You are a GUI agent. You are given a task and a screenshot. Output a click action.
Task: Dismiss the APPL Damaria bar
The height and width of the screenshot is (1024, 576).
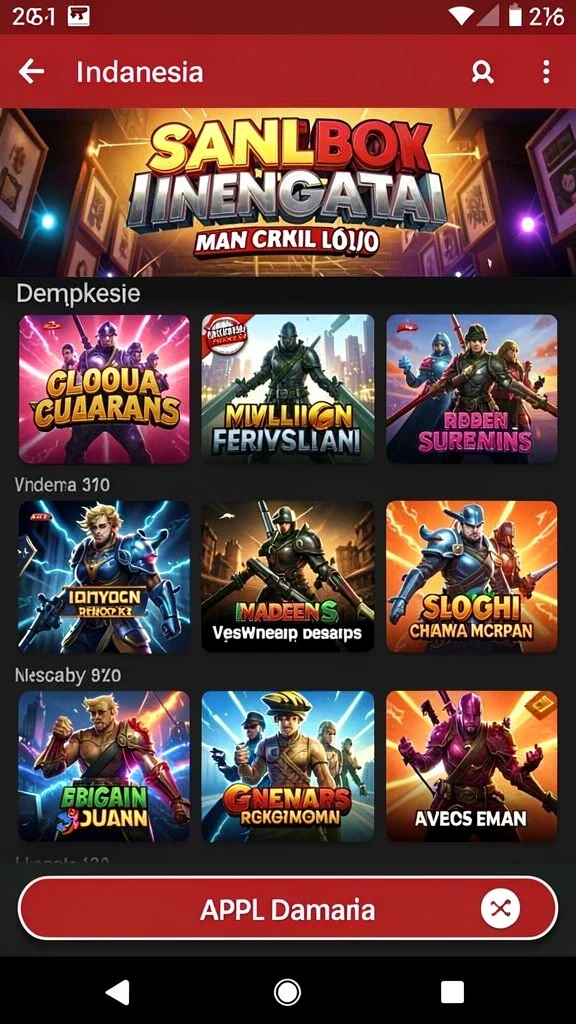(500, 908)
